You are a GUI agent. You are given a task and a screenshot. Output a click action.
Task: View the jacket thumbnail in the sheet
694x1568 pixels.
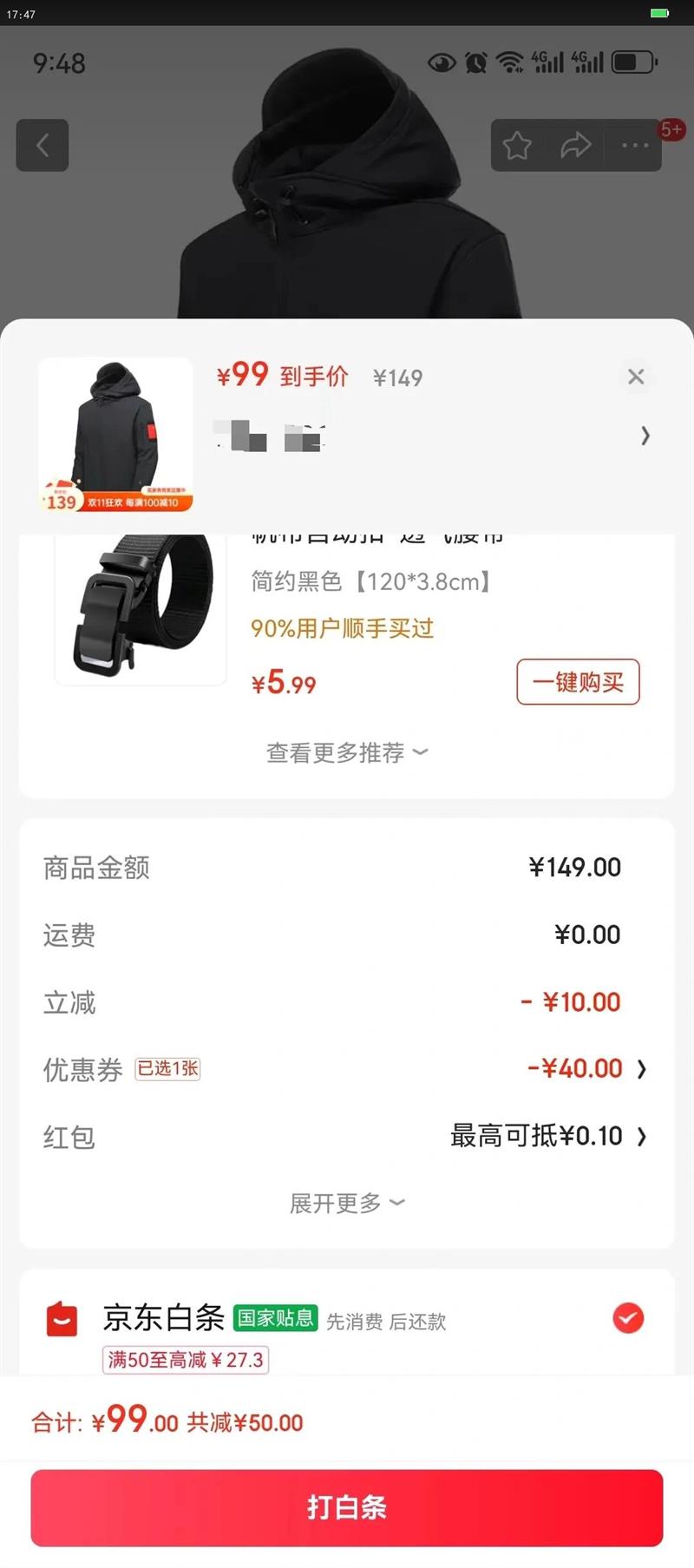pos(115,436)
